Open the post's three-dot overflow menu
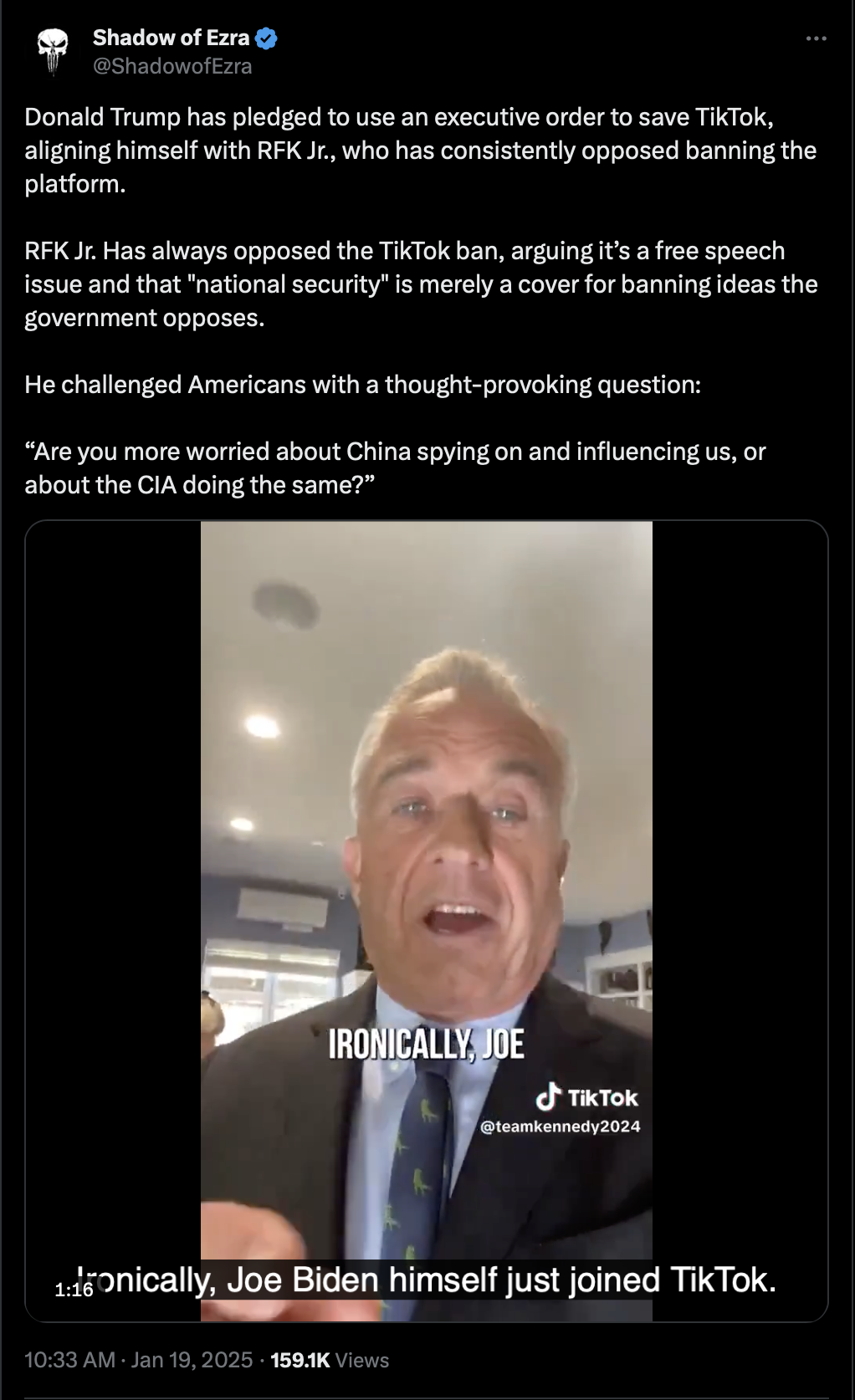The height and width of the screenshot is (1400, 855). pos(816,38)
